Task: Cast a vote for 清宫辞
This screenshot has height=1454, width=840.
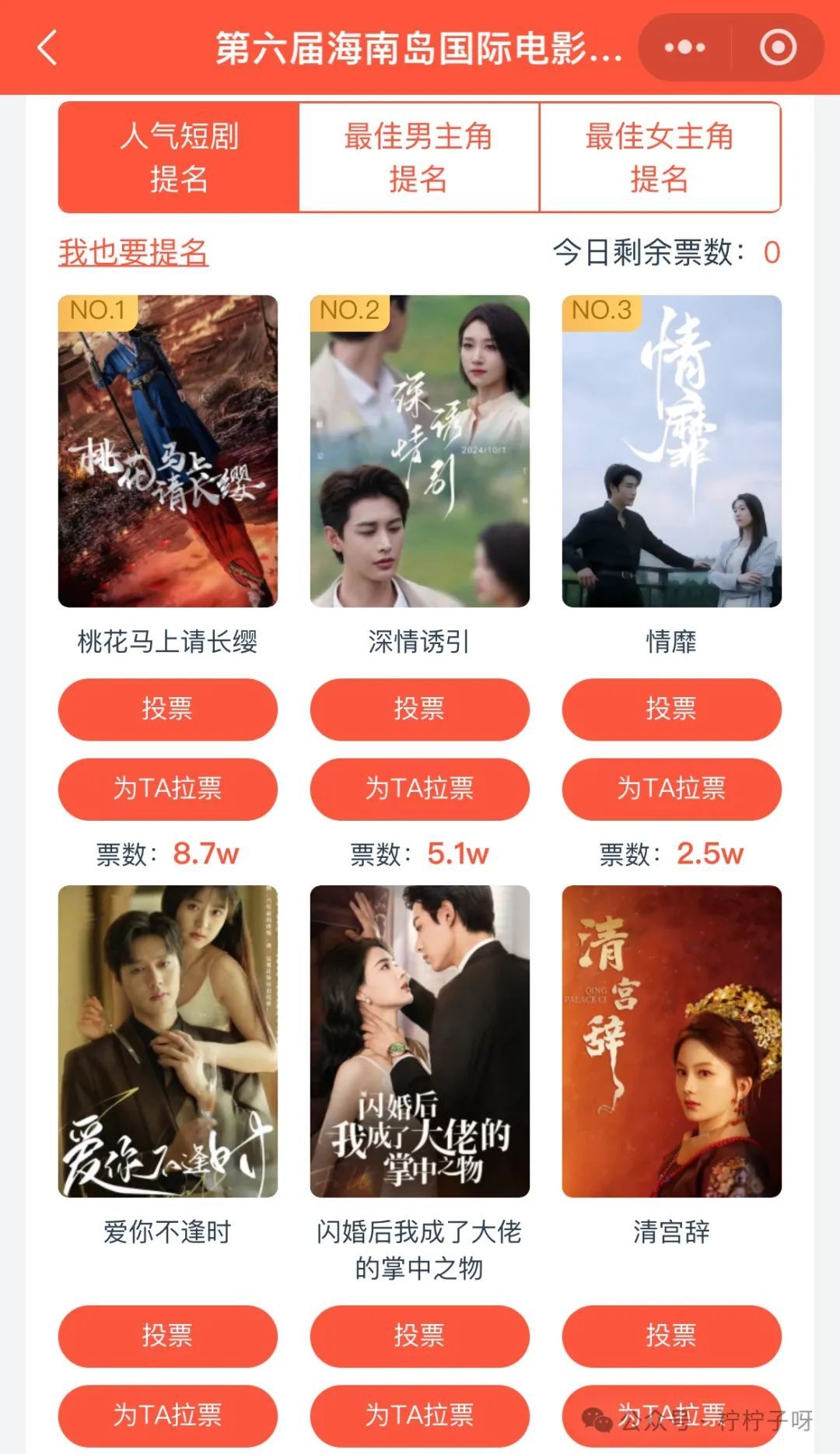Action: (671, 1336)
